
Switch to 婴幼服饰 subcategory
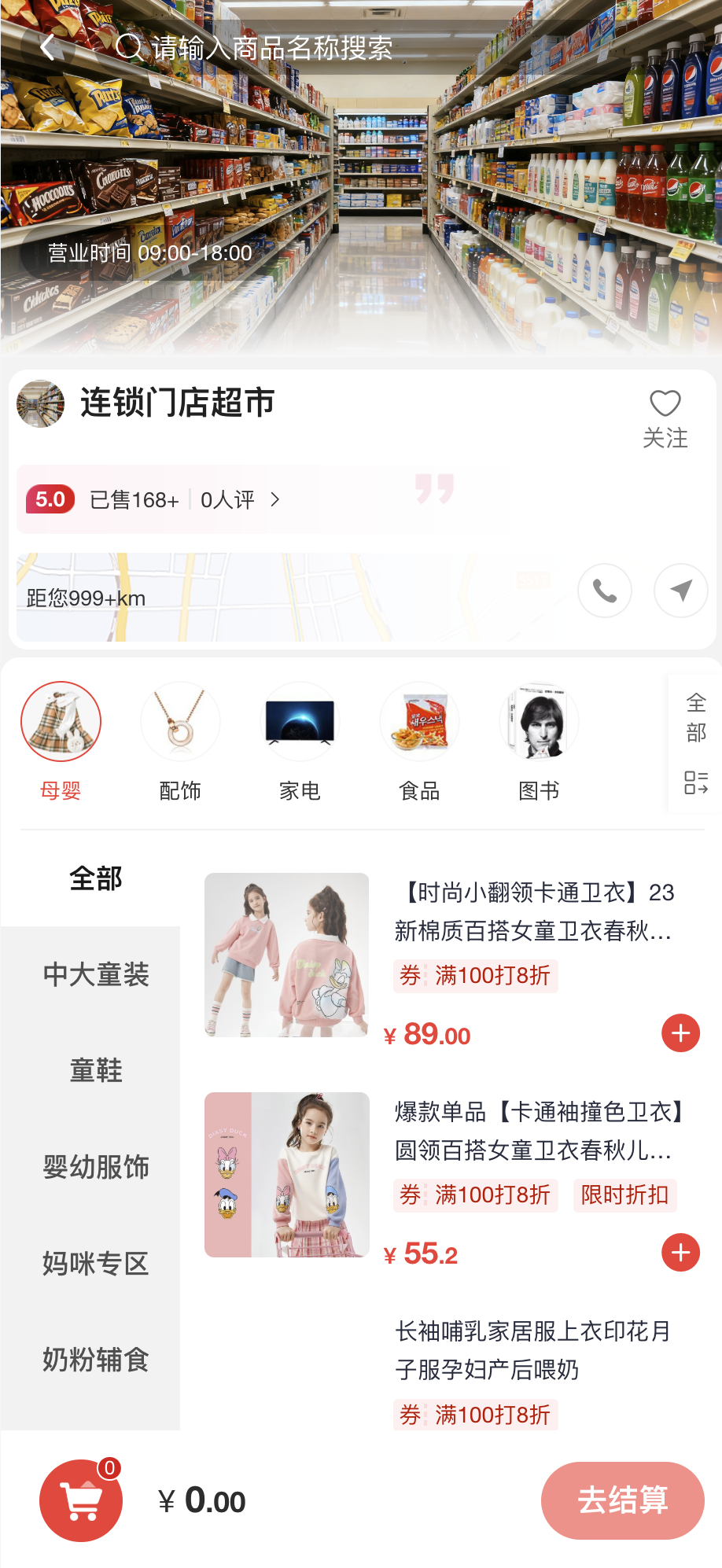(96, 1167)
